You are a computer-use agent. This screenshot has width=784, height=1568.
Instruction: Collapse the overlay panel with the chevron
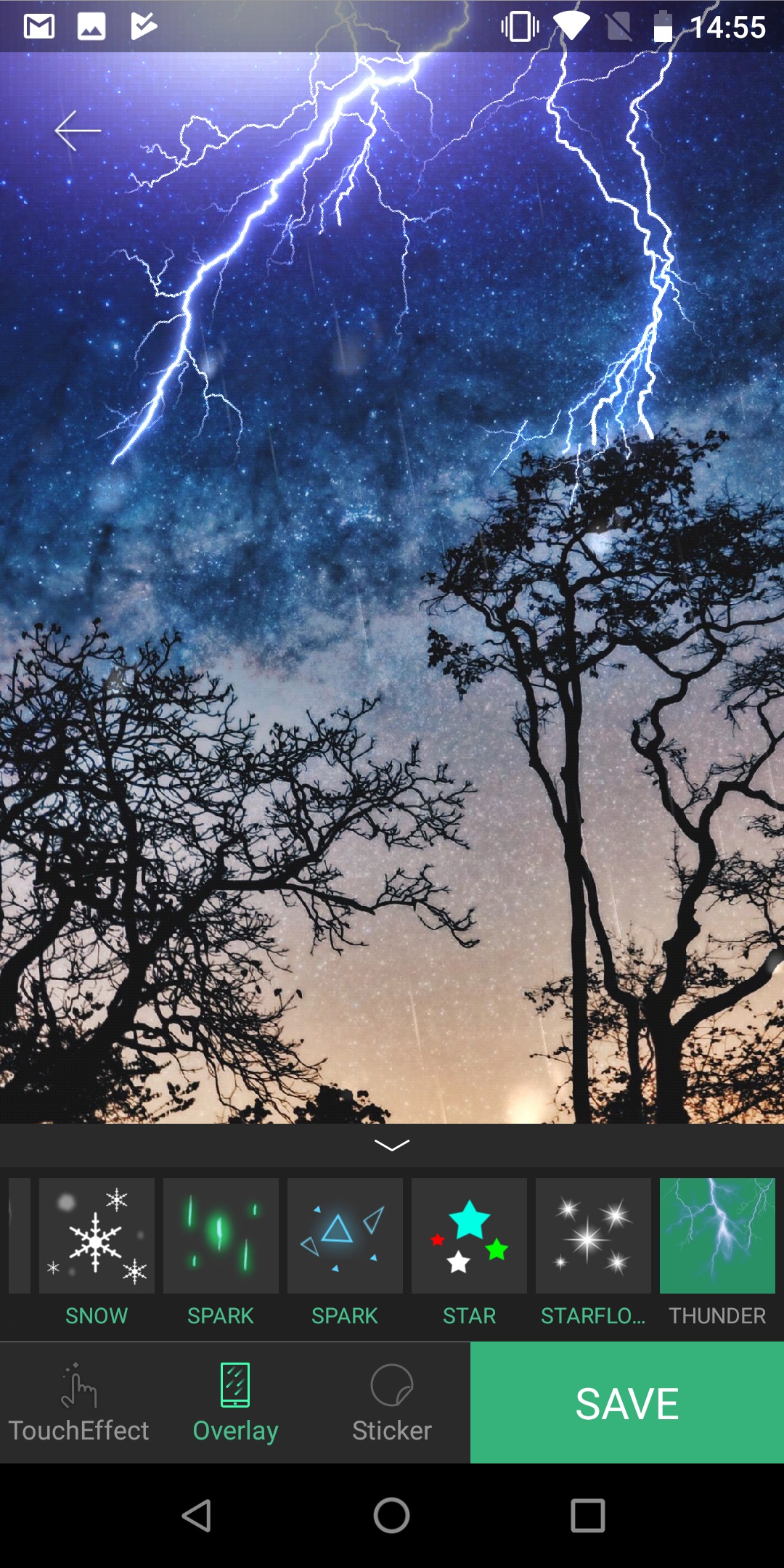click(x=392, y=1145)
